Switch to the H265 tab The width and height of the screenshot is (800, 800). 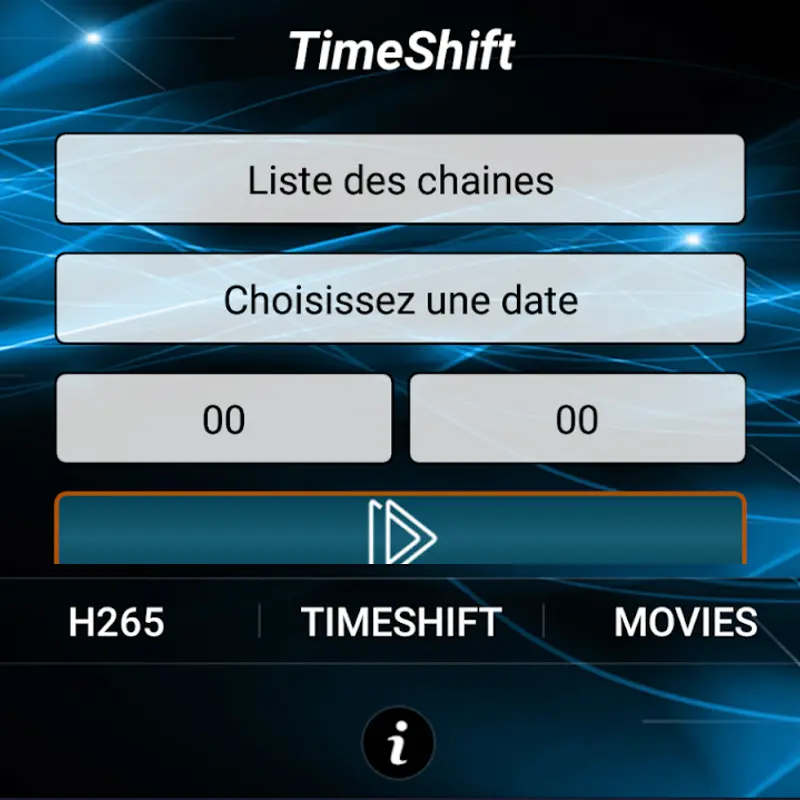tap(116, 622)
